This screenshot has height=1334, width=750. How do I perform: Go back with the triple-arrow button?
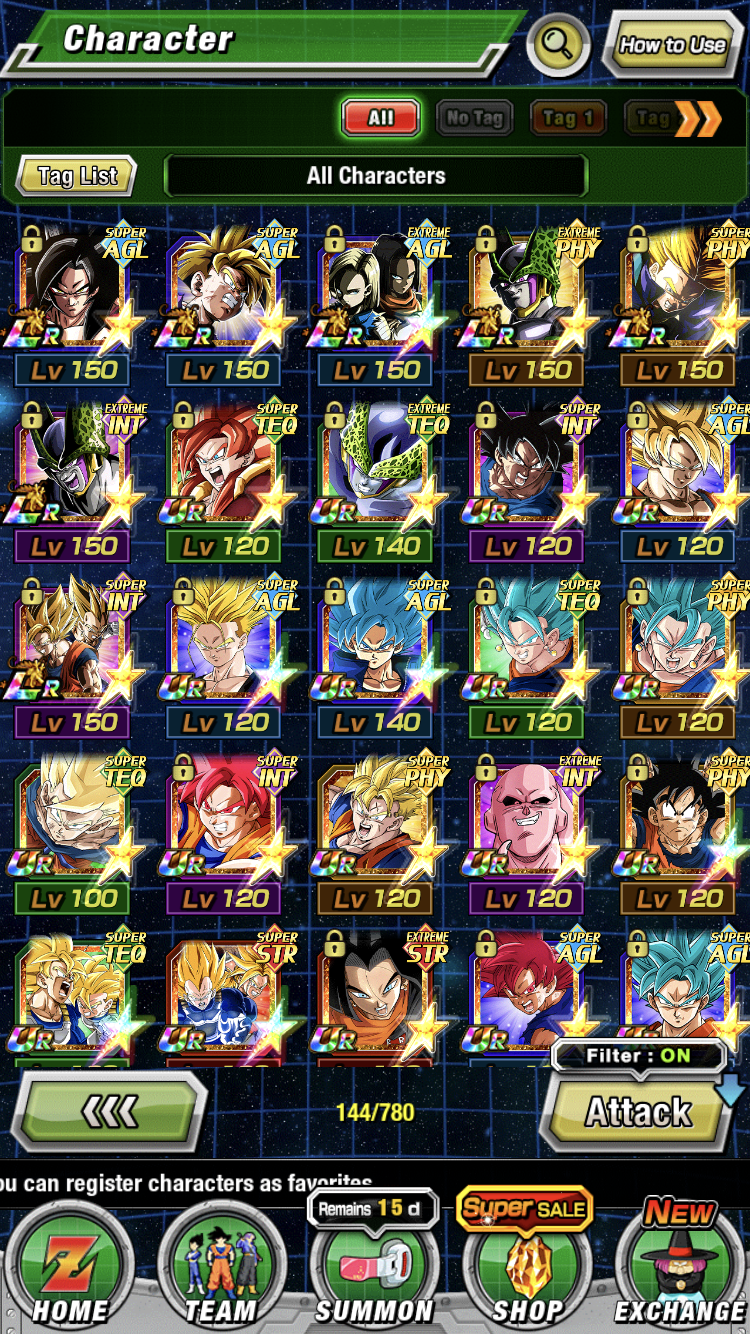(x=112, y=1110)
